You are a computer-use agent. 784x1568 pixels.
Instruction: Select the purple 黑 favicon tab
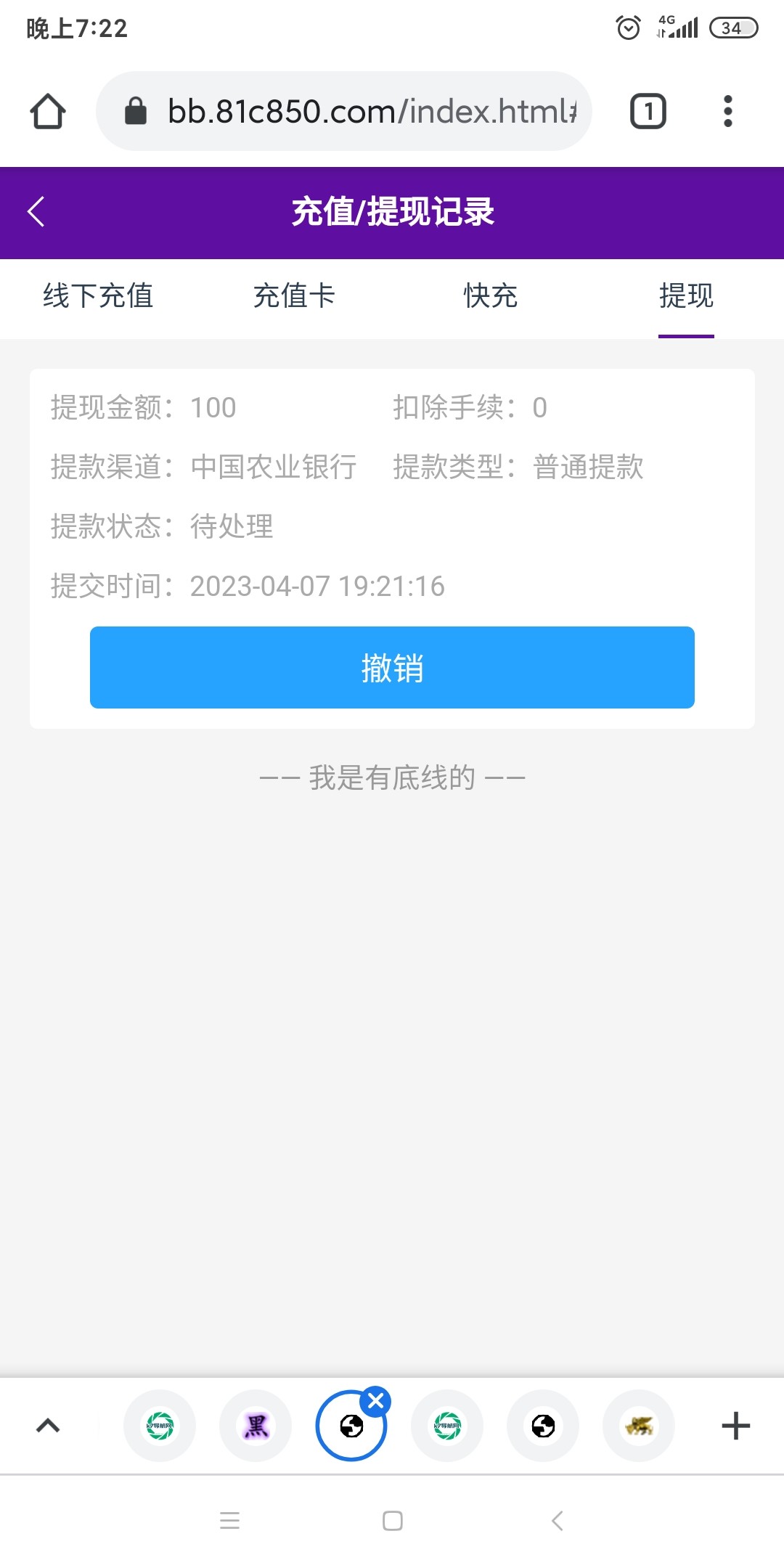(x=256, y=1425)
